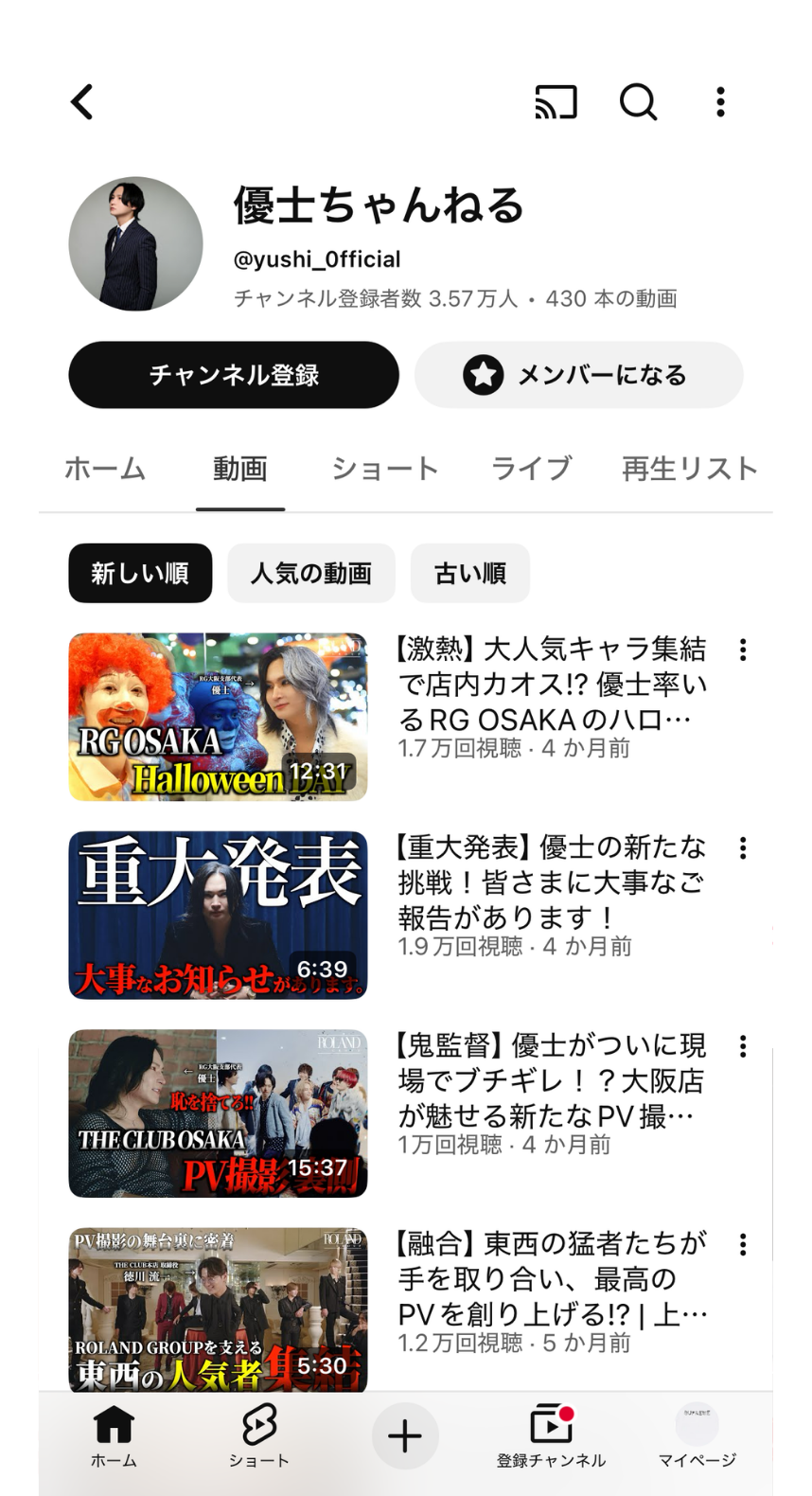Viewport: 812px width, 1496px height.
Task: Switch to the ショート channel tab
Action: 384,469
